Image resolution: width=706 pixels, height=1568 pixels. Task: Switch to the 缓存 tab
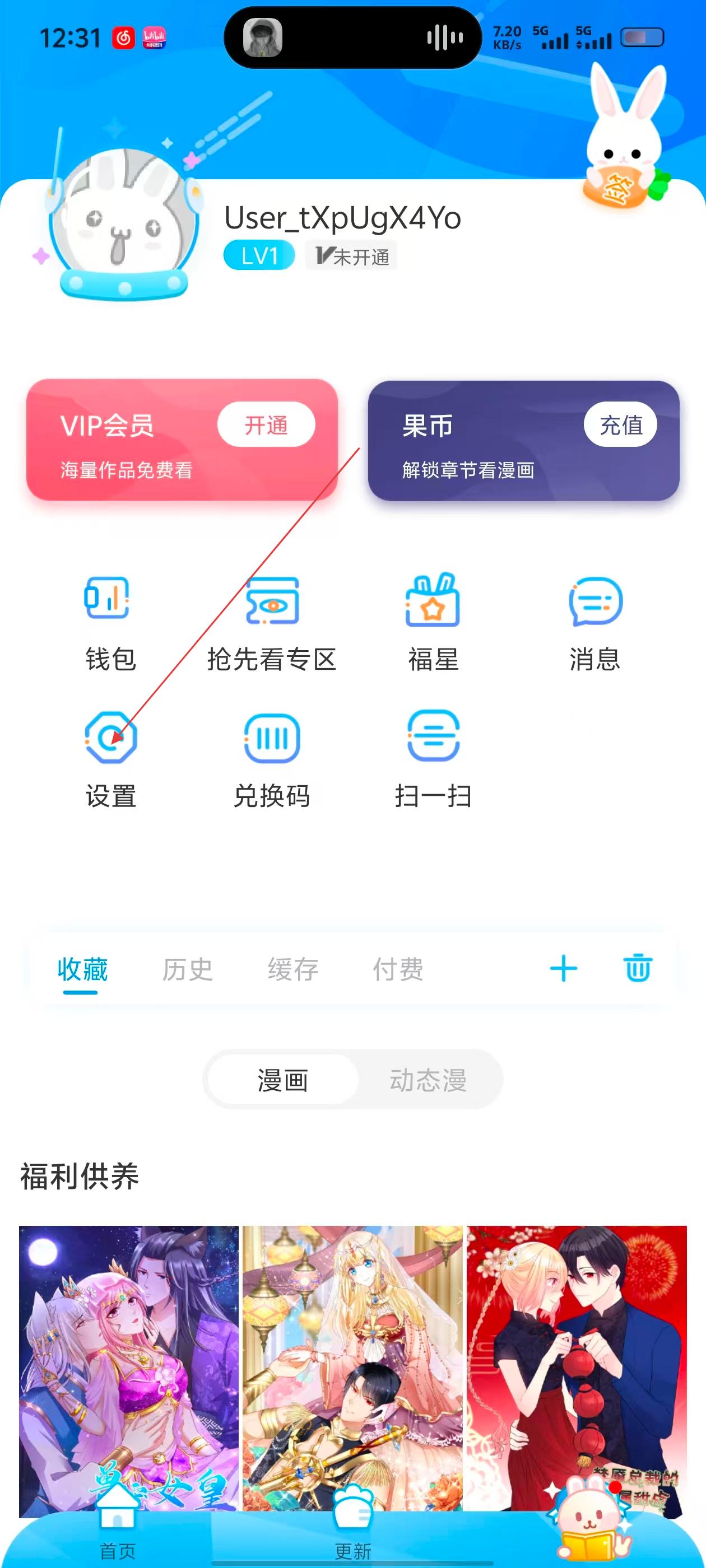pos(292,969)
